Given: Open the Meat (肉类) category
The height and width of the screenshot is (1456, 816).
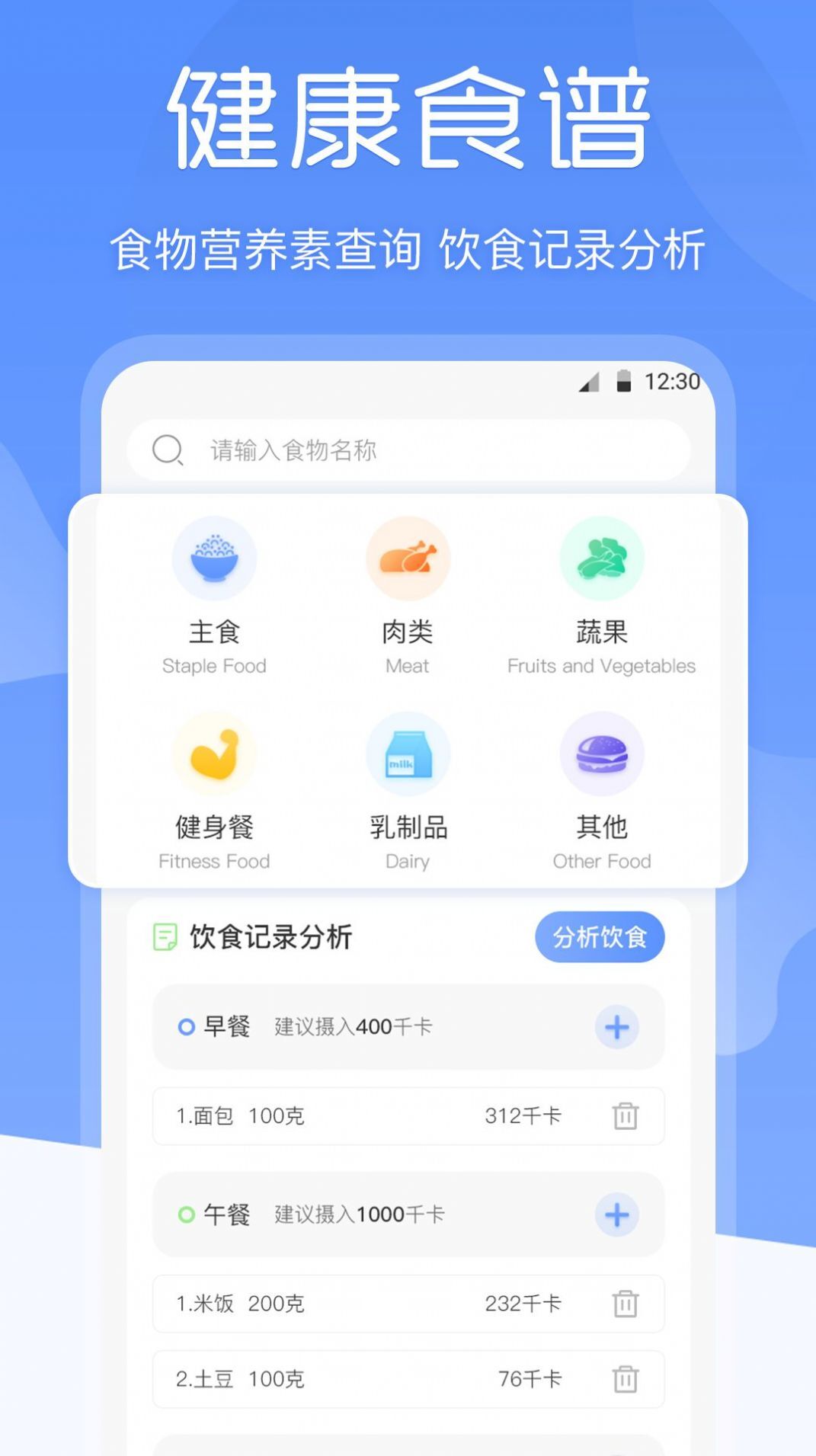Looking at the screenshot, I should pos(408,558).
